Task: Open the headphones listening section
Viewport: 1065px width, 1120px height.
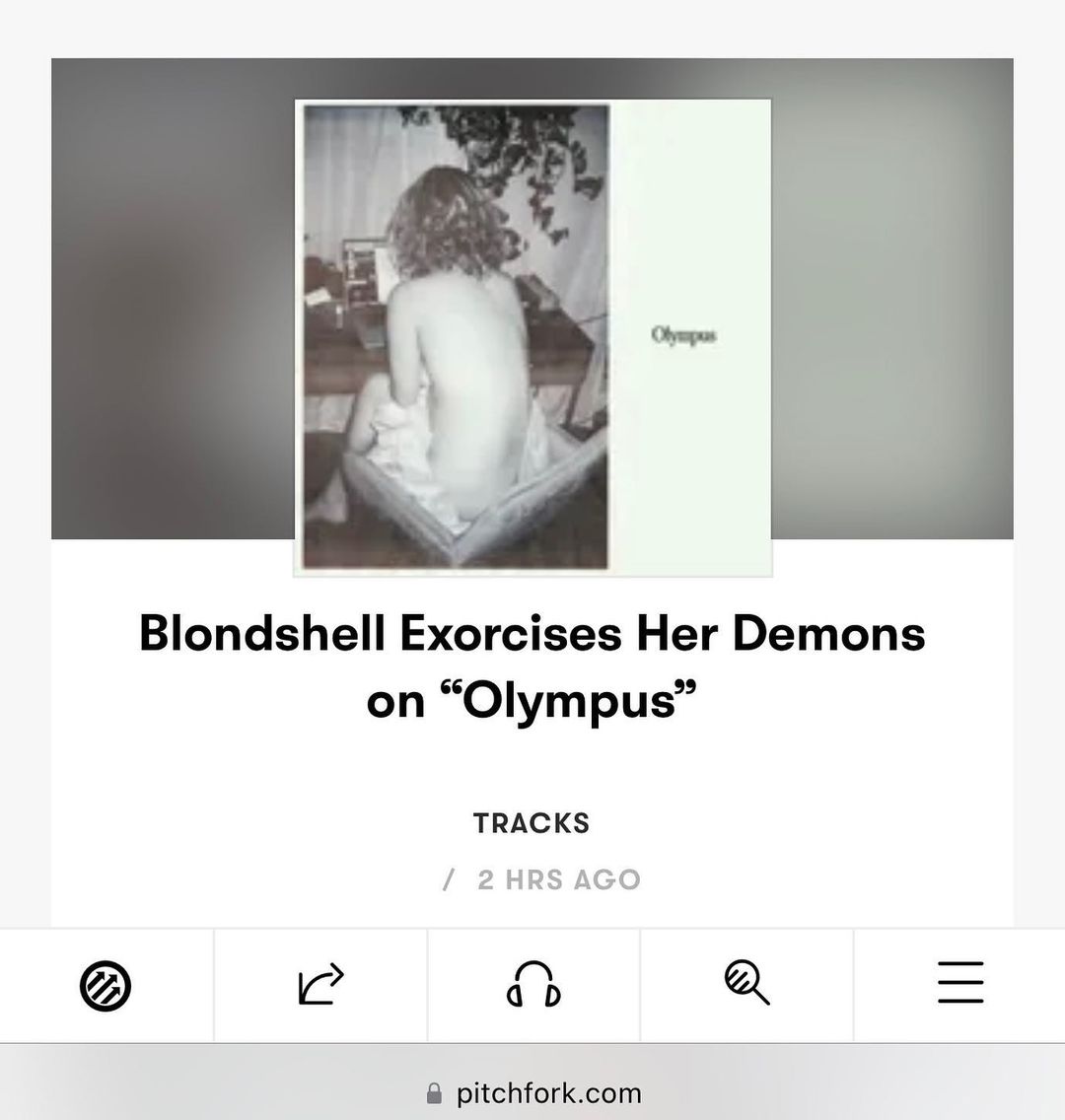Action: point(533,985)
